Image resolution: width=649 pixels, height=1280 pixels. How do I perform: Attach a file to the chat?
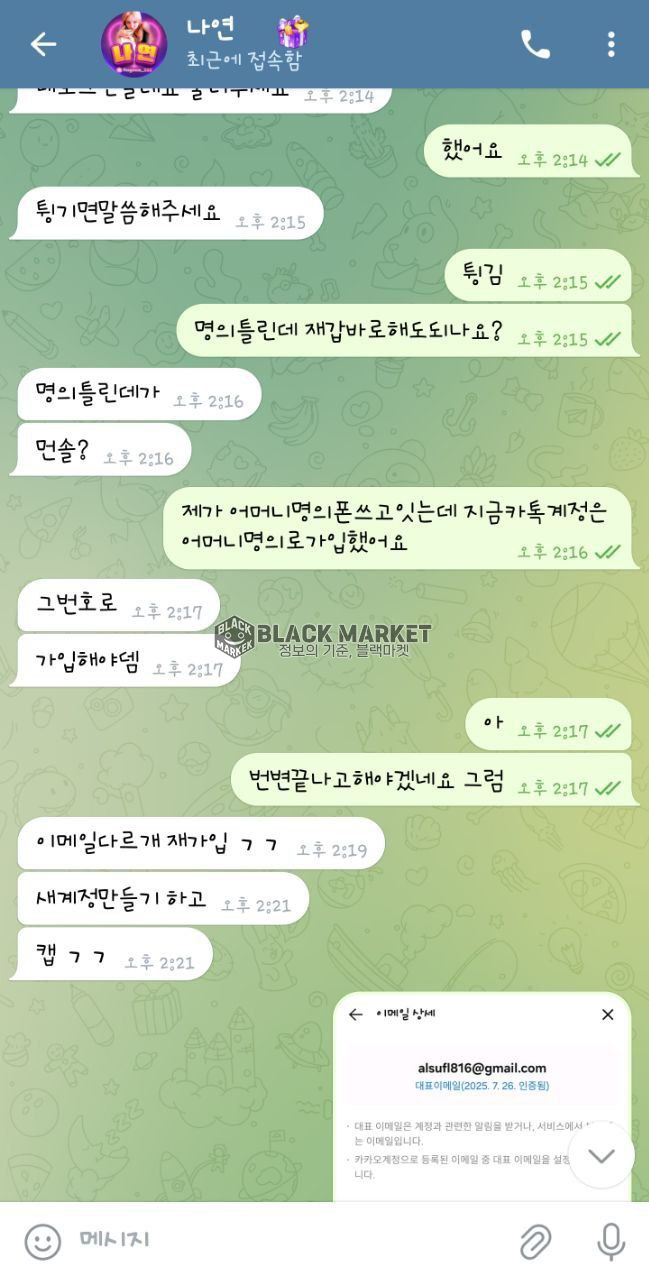point(536,1241)
